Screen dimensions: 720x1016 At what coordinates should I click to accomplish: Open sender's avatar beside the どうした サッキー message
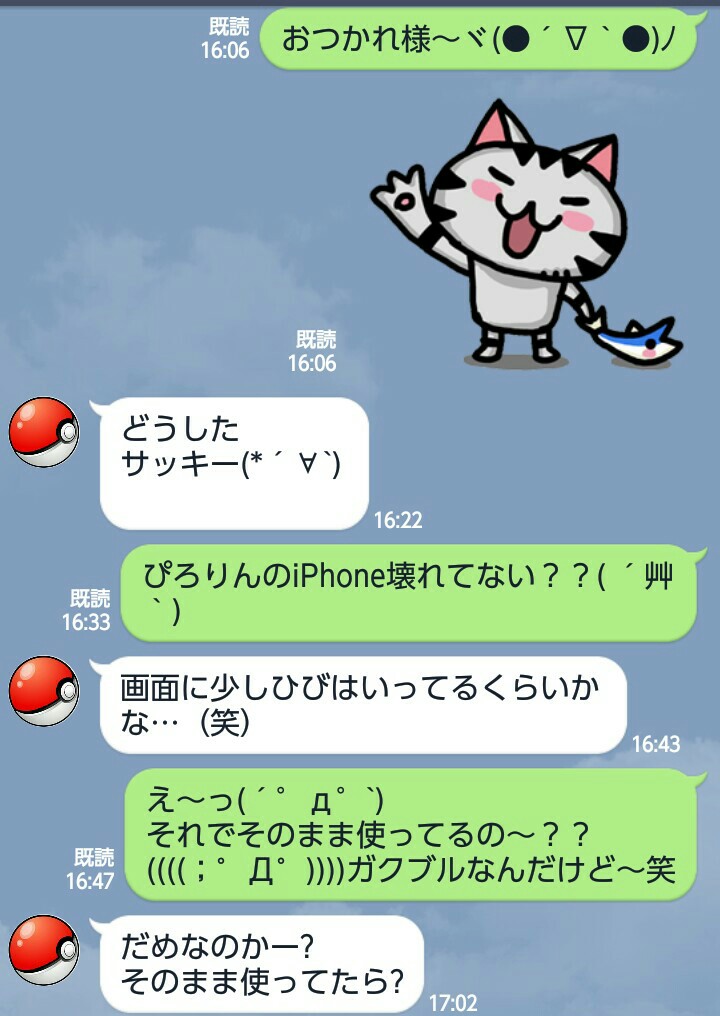point(44,432)
